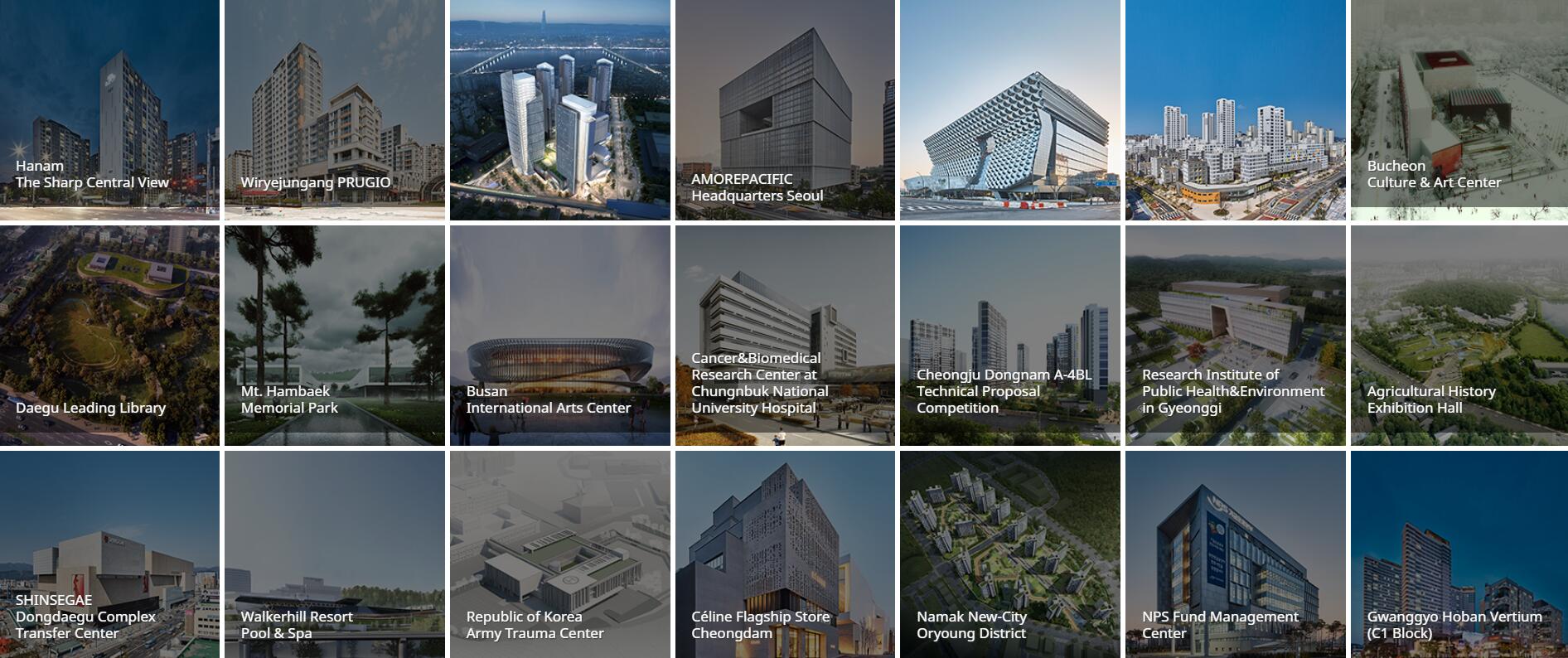Select the Daegu Leading Library project

coord(109,335)
